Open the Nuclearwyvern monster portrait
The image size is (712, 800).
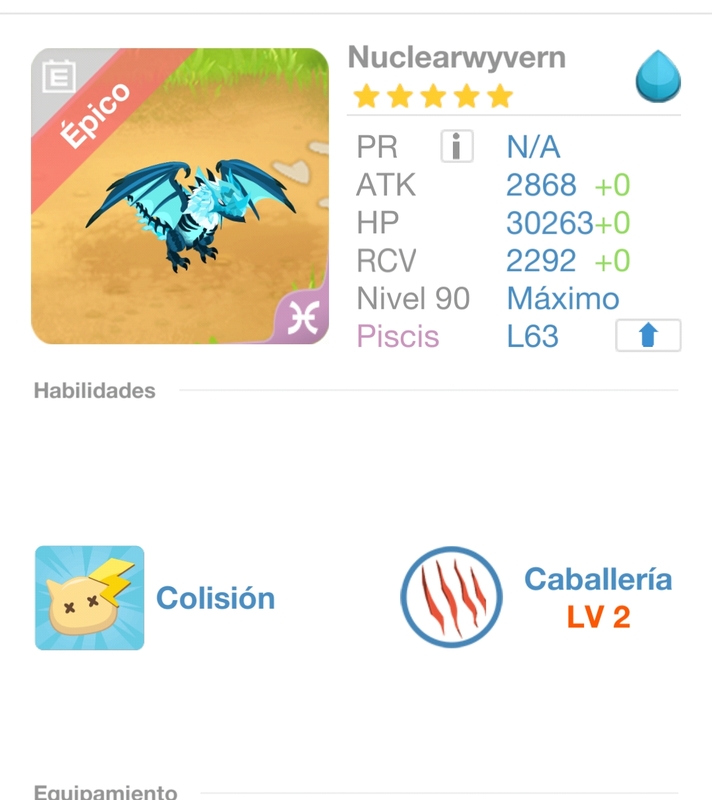point(180,196)
